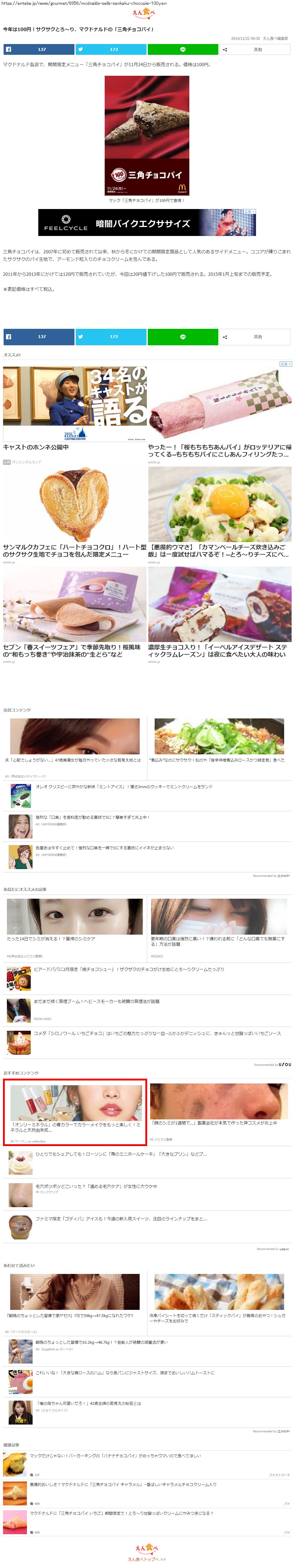Image resolution: width=294 pixels, height=1568 pixels.
Task: Open related article 三角チョコパイ キャラメル
Action: (123, 1485)
